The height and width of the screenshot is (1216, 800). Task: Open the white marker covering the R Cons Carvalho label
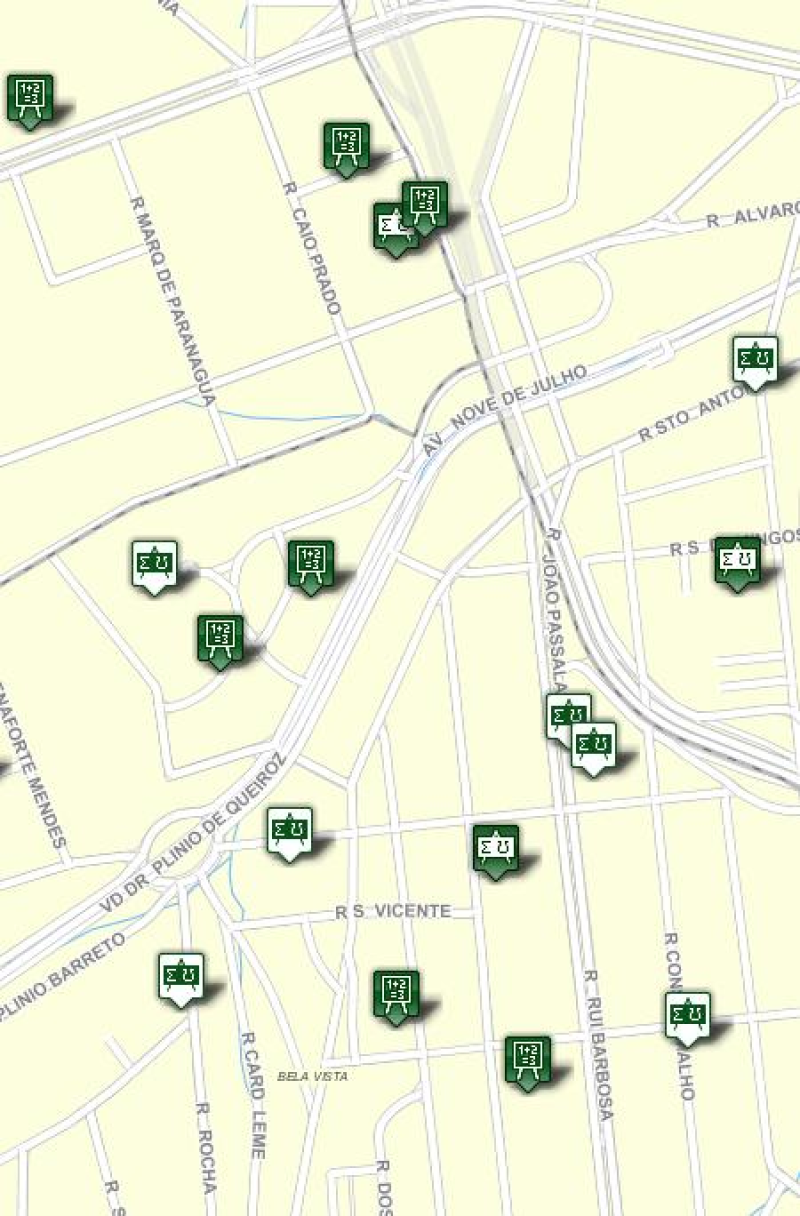pyautogui.click(x=688, y=1015)
